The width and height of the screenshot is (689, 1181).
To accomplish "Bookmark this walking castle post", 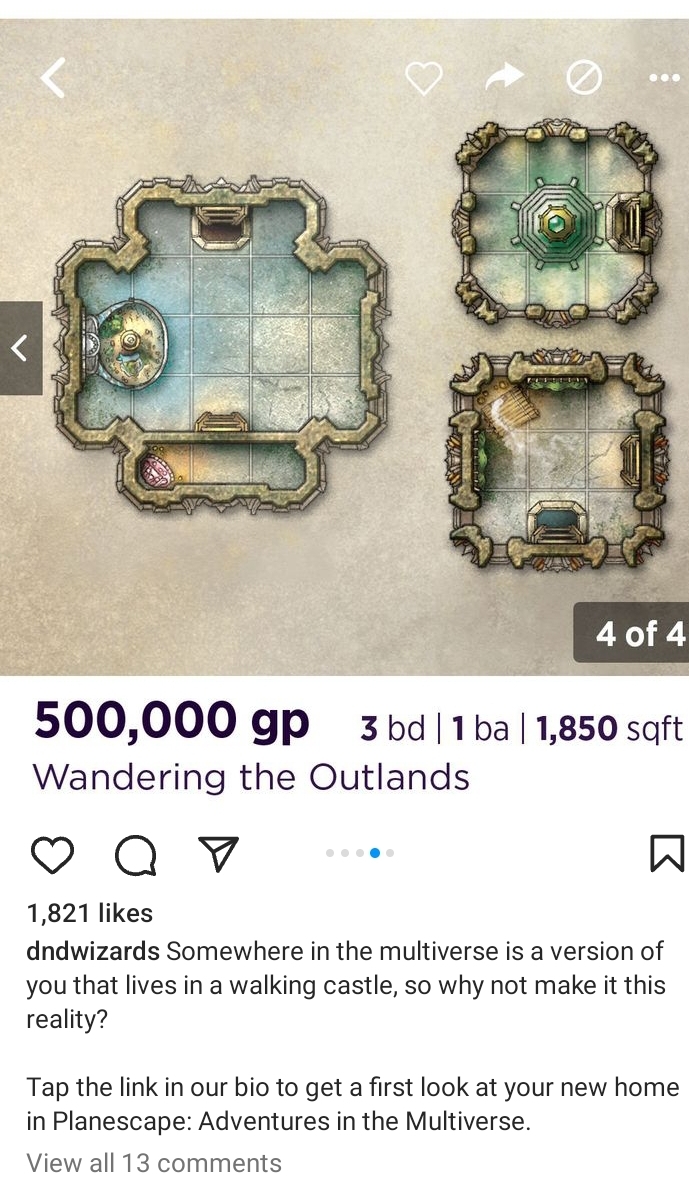I will [x=666, y=853].
